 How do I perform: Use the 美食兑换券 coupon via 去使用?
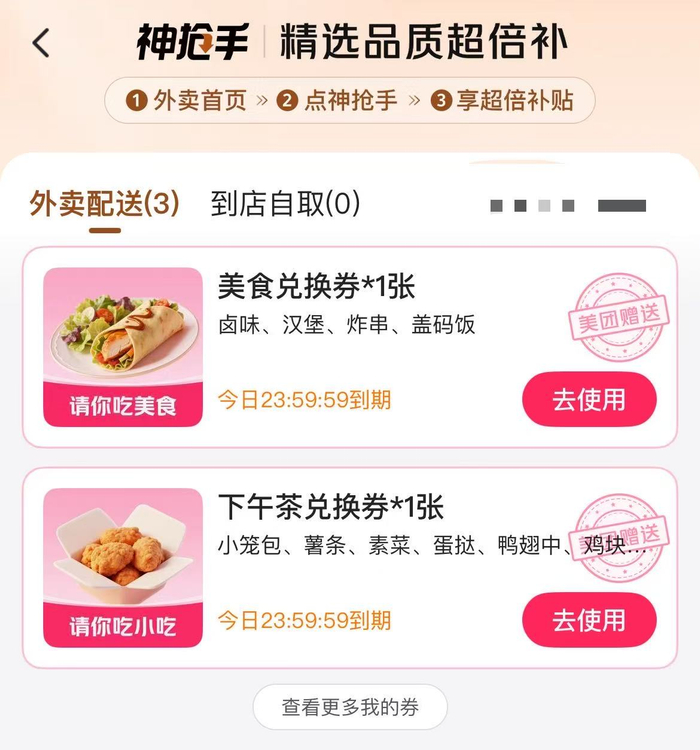pyautogui.click(x=589, y=400)
